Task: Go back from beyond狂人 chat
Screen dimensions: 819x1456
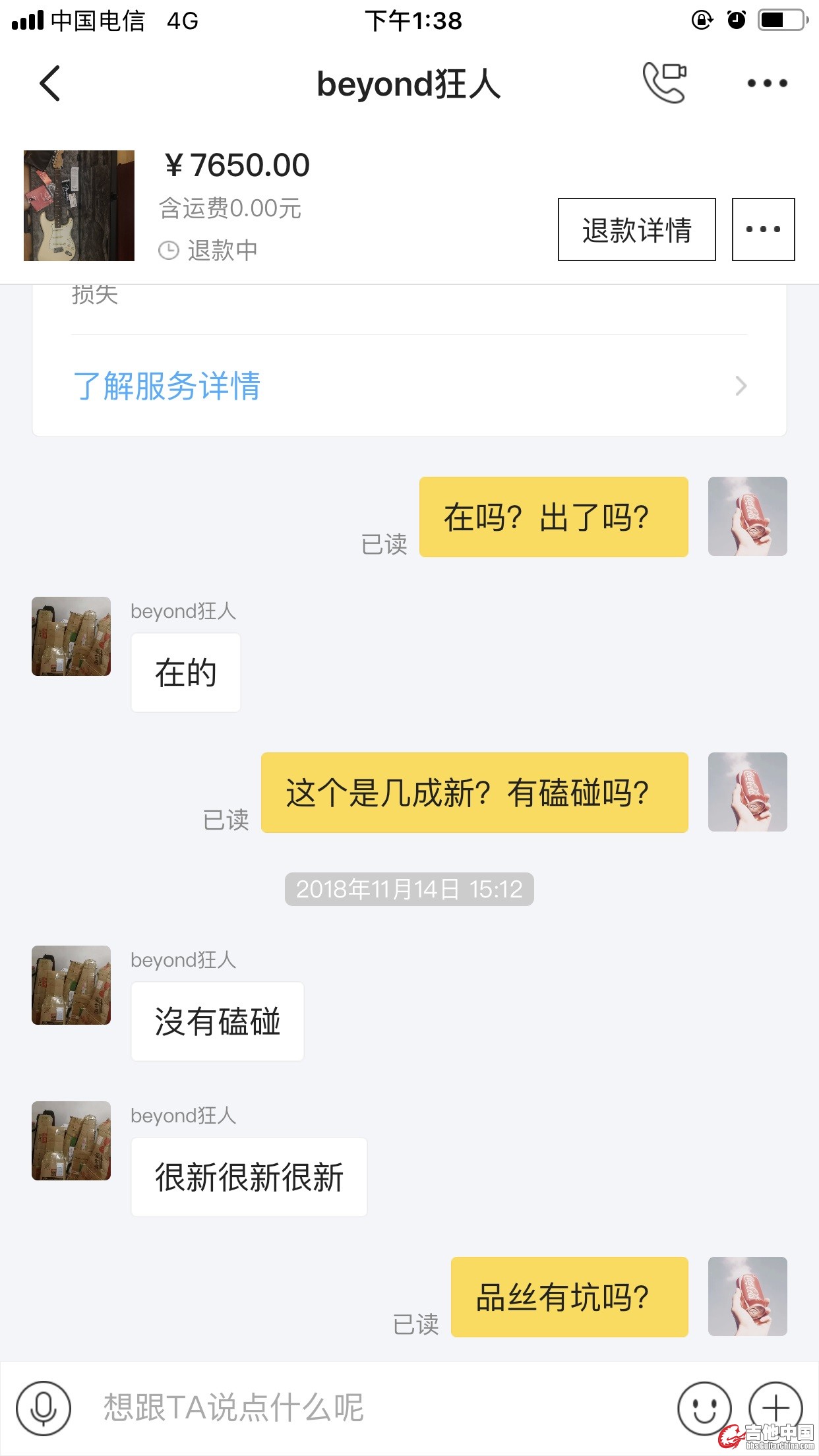Action: (x=50, y=84)
